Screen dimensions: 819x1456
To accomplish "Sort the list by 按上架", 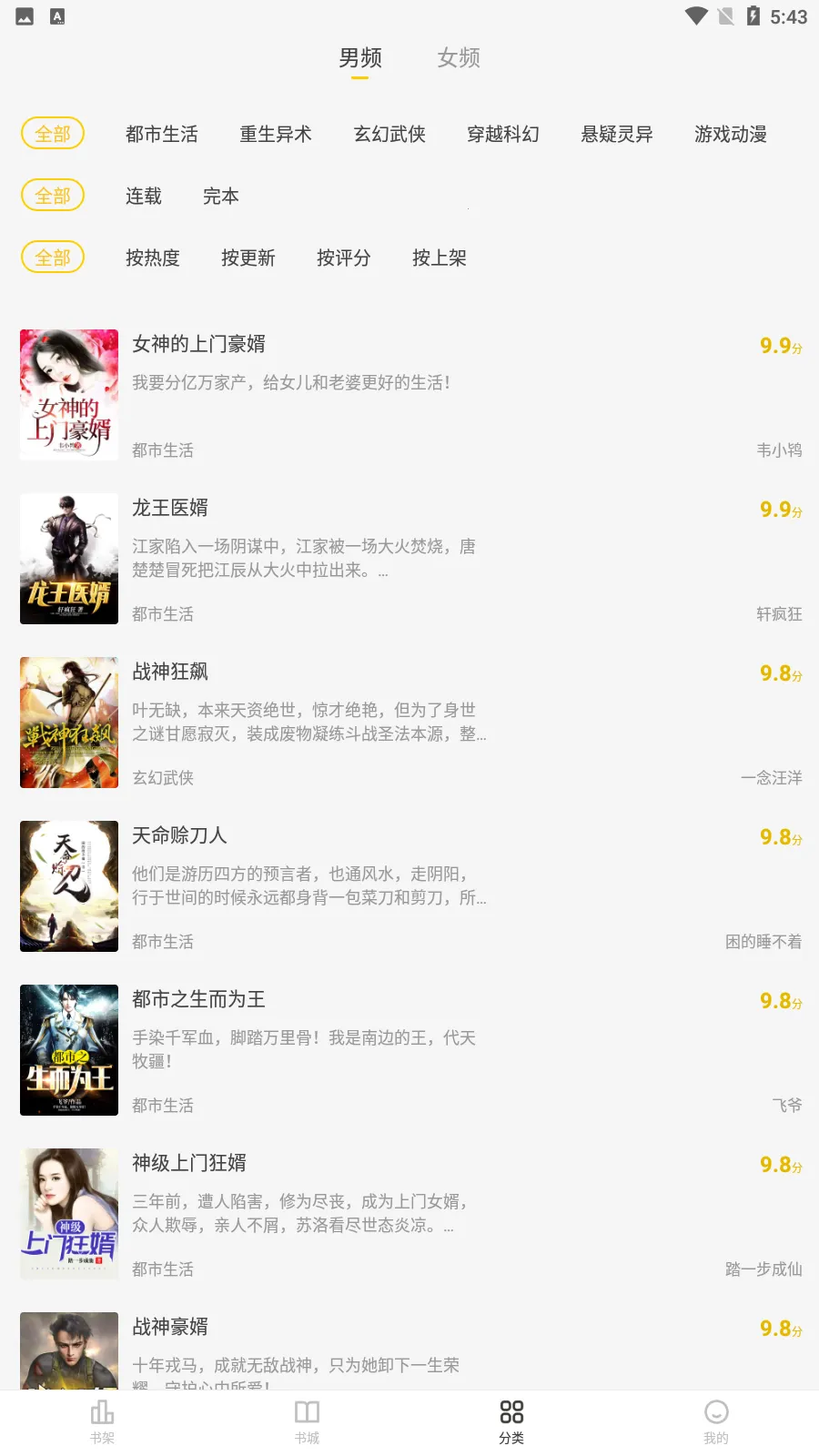I will (440, 258).
